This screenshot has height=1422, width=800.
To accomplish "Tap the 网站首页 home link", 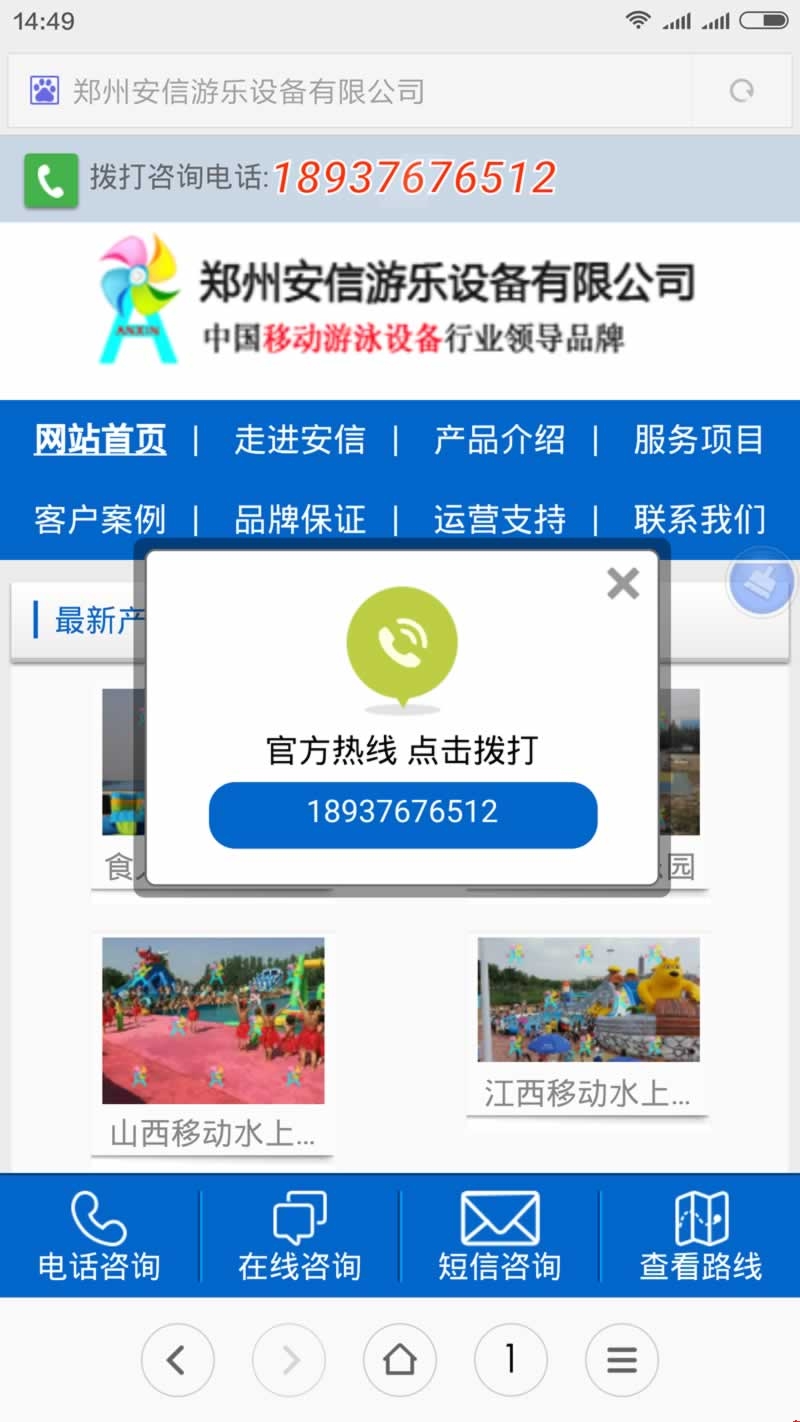I will (99, 440).
